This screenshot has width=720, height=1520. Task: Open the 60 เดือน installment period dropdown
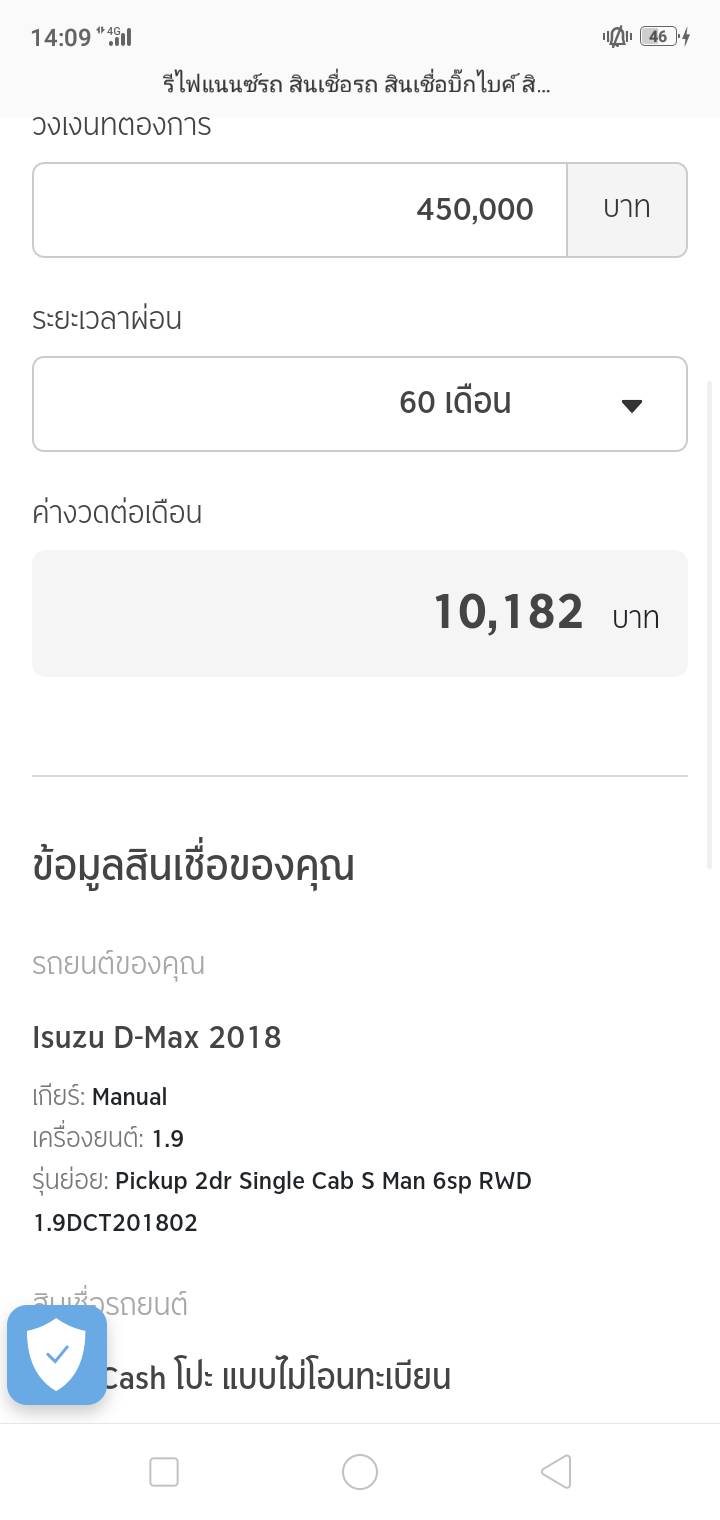click(x=360, y=404)
